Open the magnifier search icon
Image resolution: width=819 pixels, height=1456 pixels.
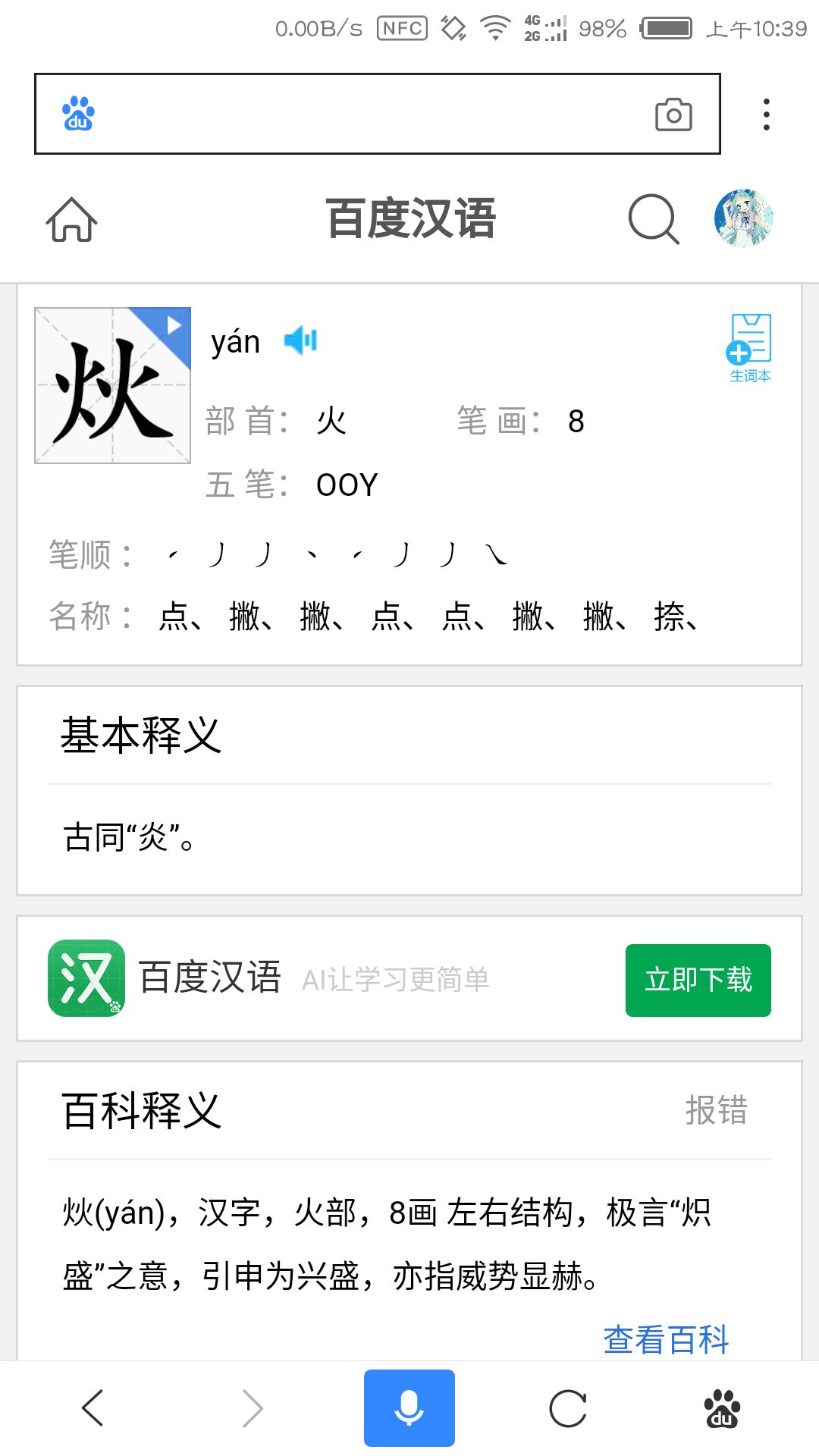[654, 219]
